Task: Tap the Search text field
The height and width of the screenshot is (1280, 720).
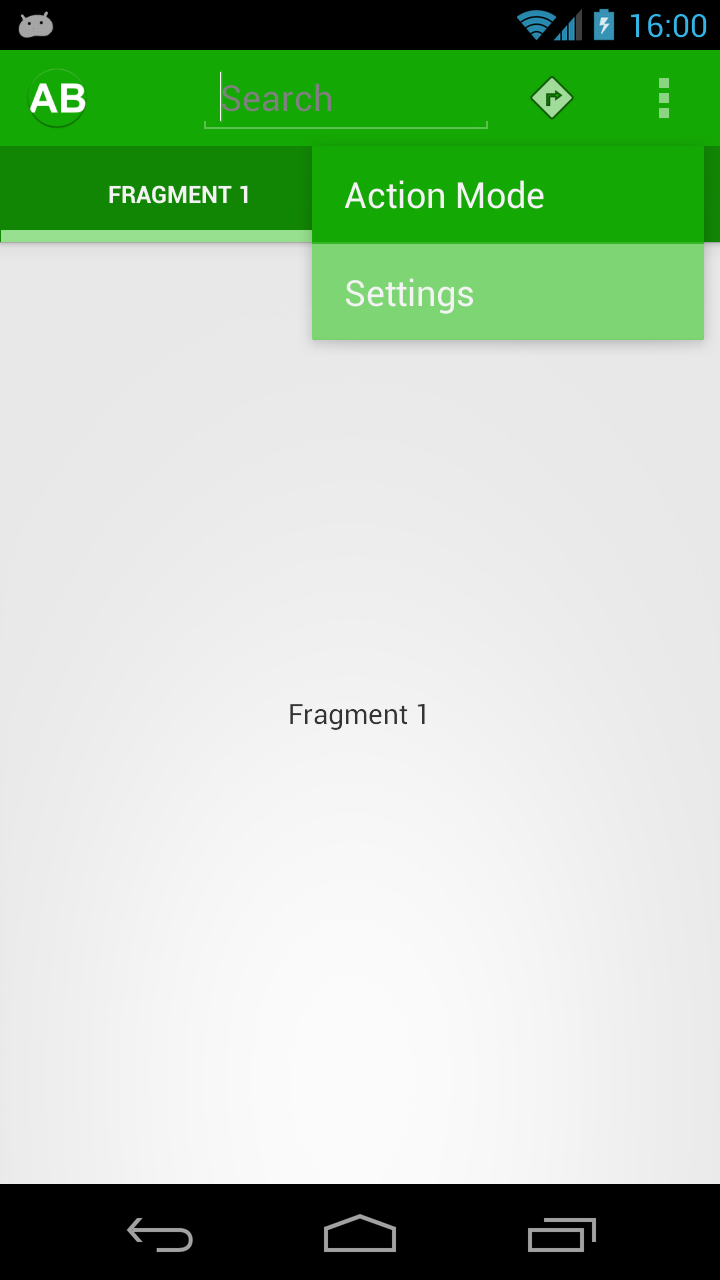Action: click(x=346, y=99)
